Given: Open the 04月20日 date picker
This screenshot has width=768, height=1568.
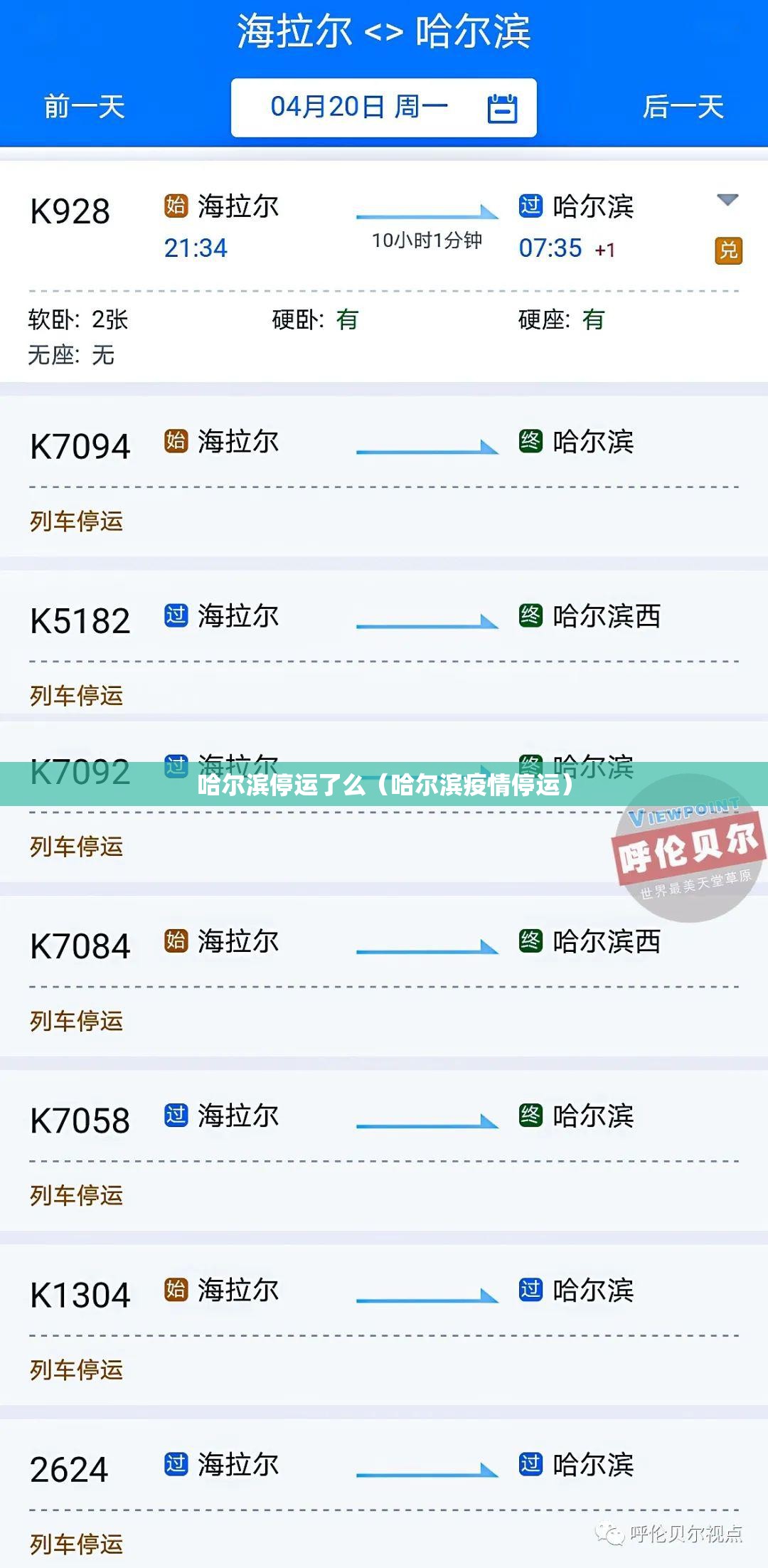Looking at the screenshot, I should coord(383,107).
